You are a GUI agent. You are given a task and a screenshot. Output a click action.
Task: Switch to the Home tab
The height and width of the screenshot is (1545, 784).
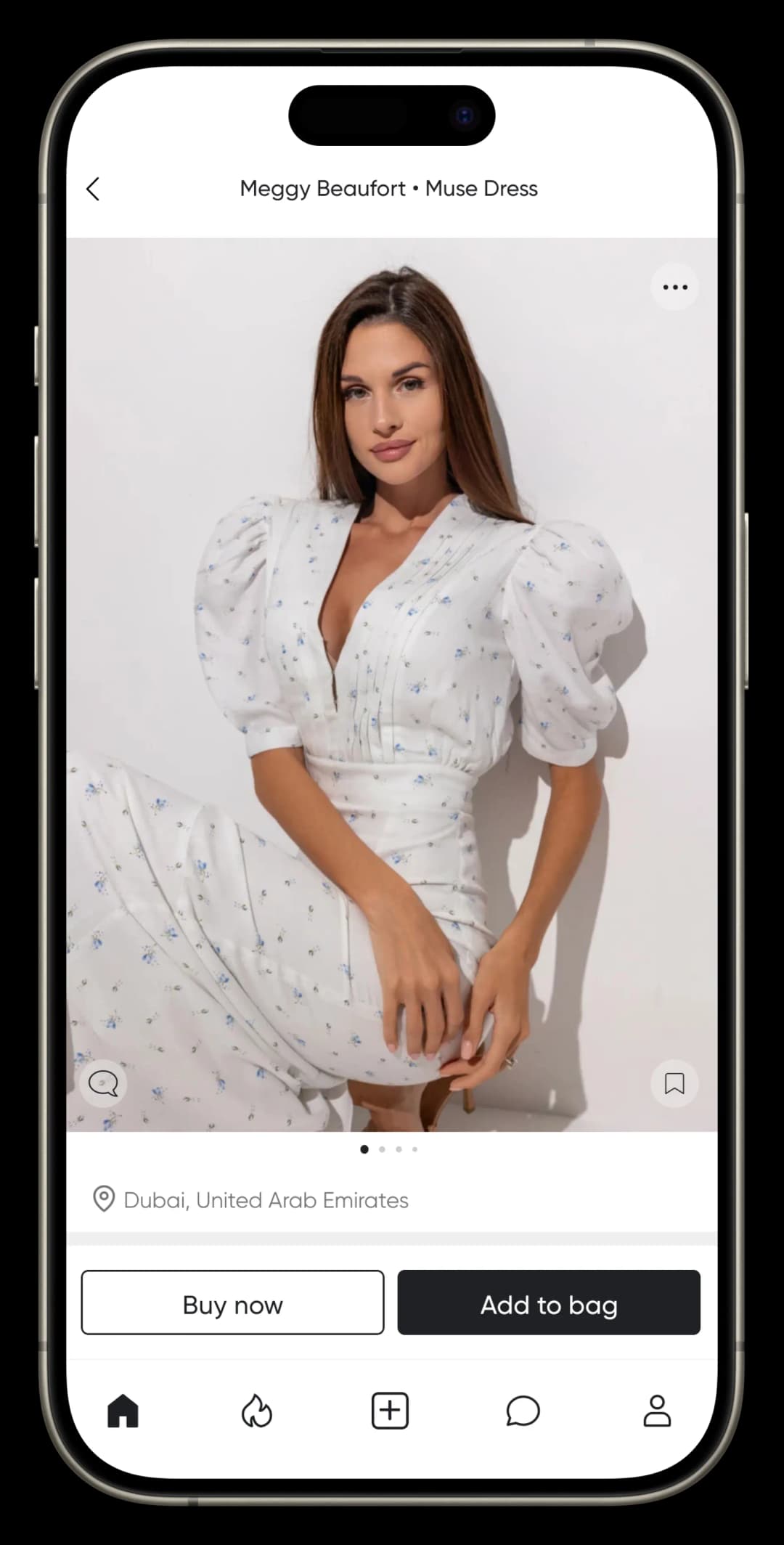pyautogui.click(x=123, y=1411)
